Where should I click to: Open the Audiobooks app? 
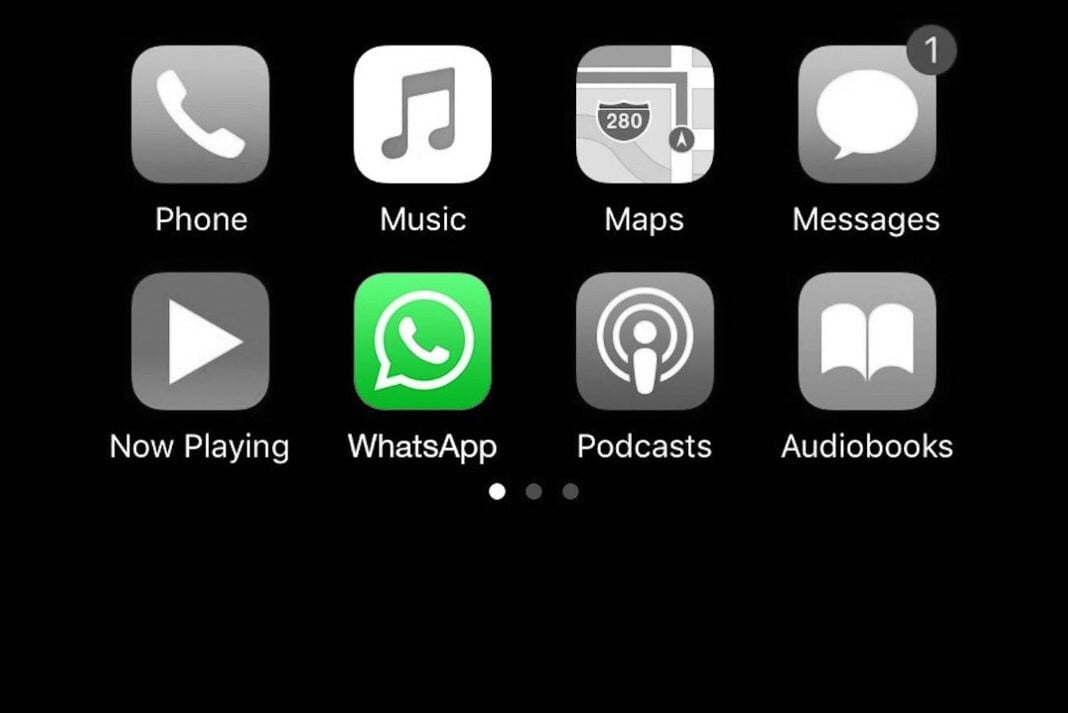866,341
